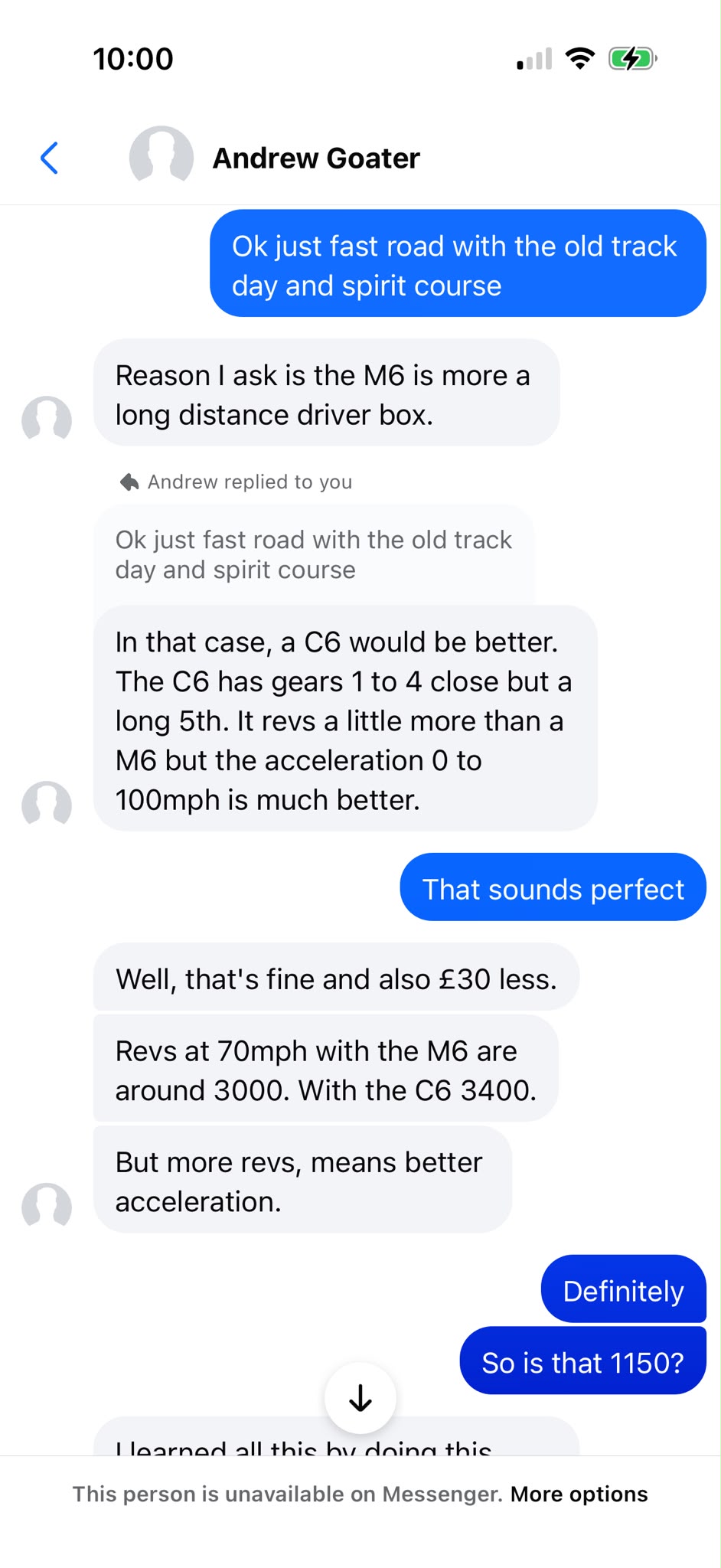721x1568 pixels.
Task: Open Andrew Goater's profile from the header
Action: click(316, 158)
